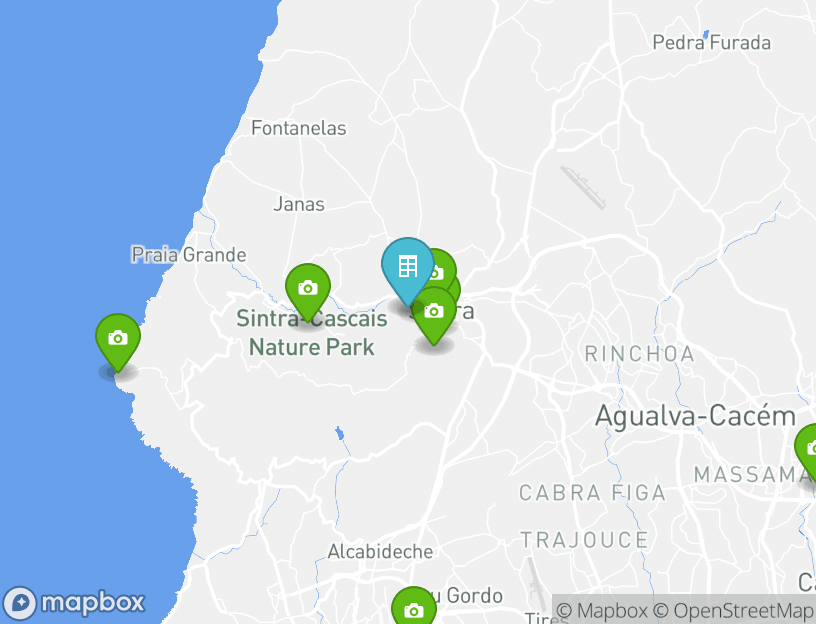Open camera pin above Sintra-Cascais Nature Park
816x624 pixels.
307,288
